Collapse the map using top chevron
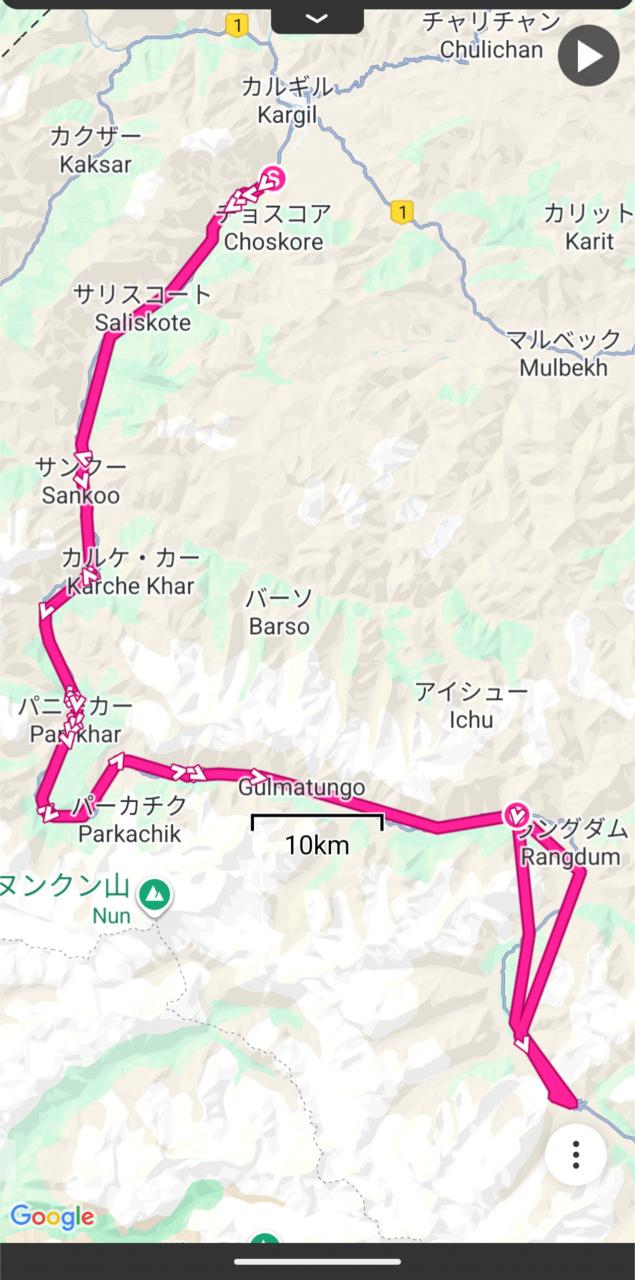The image size is (635, 1280). coord(317,18)
